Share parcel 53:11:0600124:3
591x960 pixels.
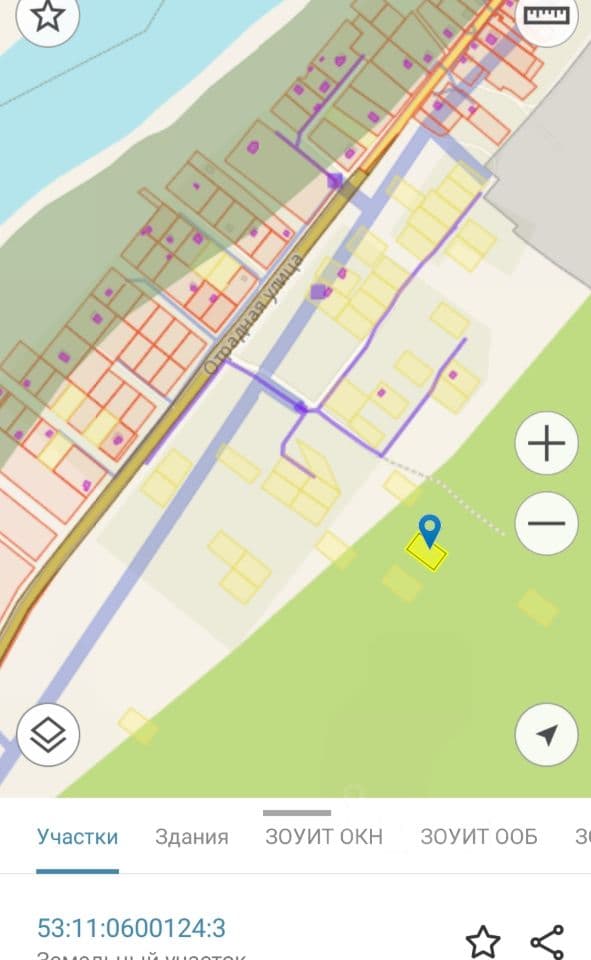[x=547, y=941]
